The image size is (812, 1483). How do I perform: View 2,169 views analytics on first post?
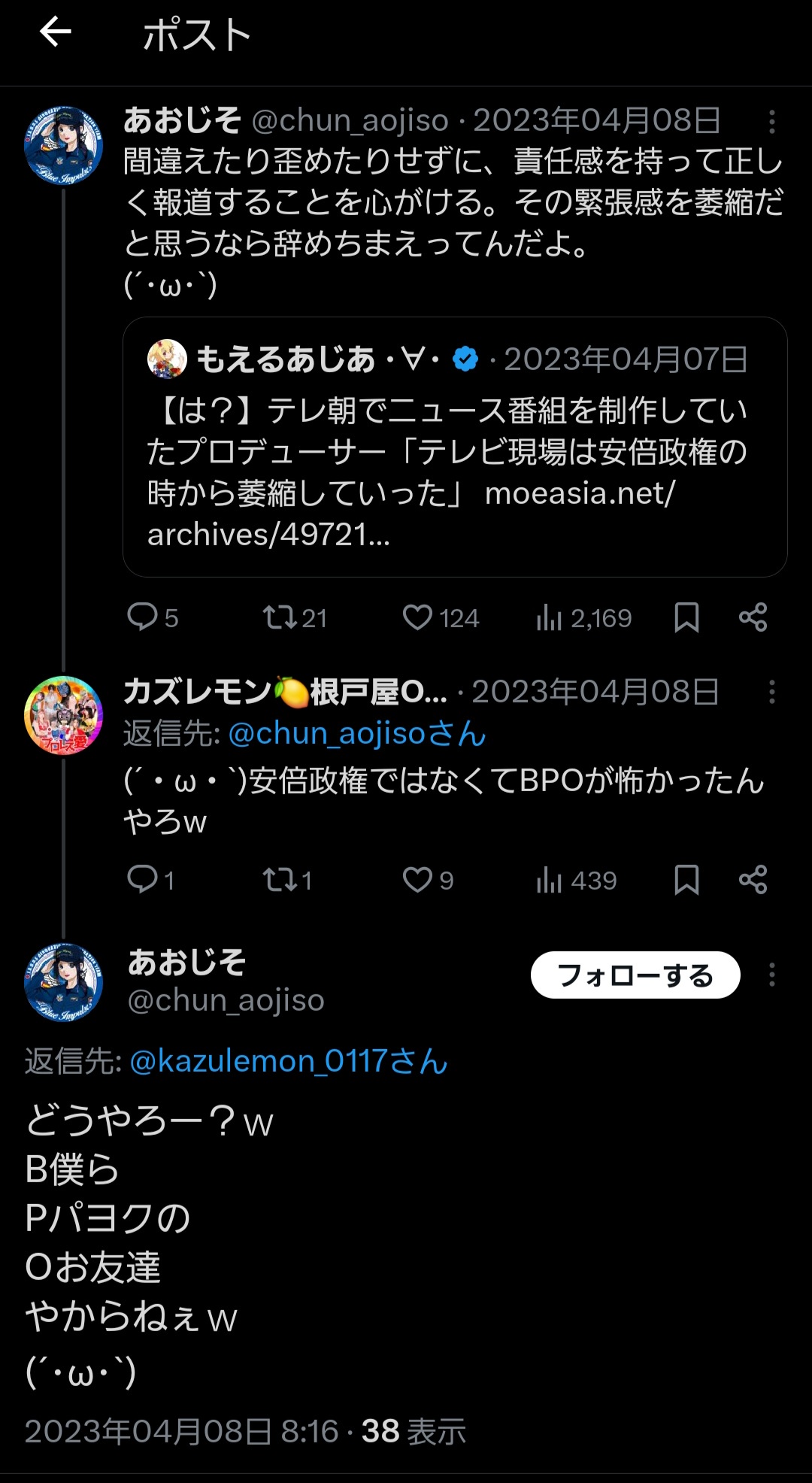583,618
